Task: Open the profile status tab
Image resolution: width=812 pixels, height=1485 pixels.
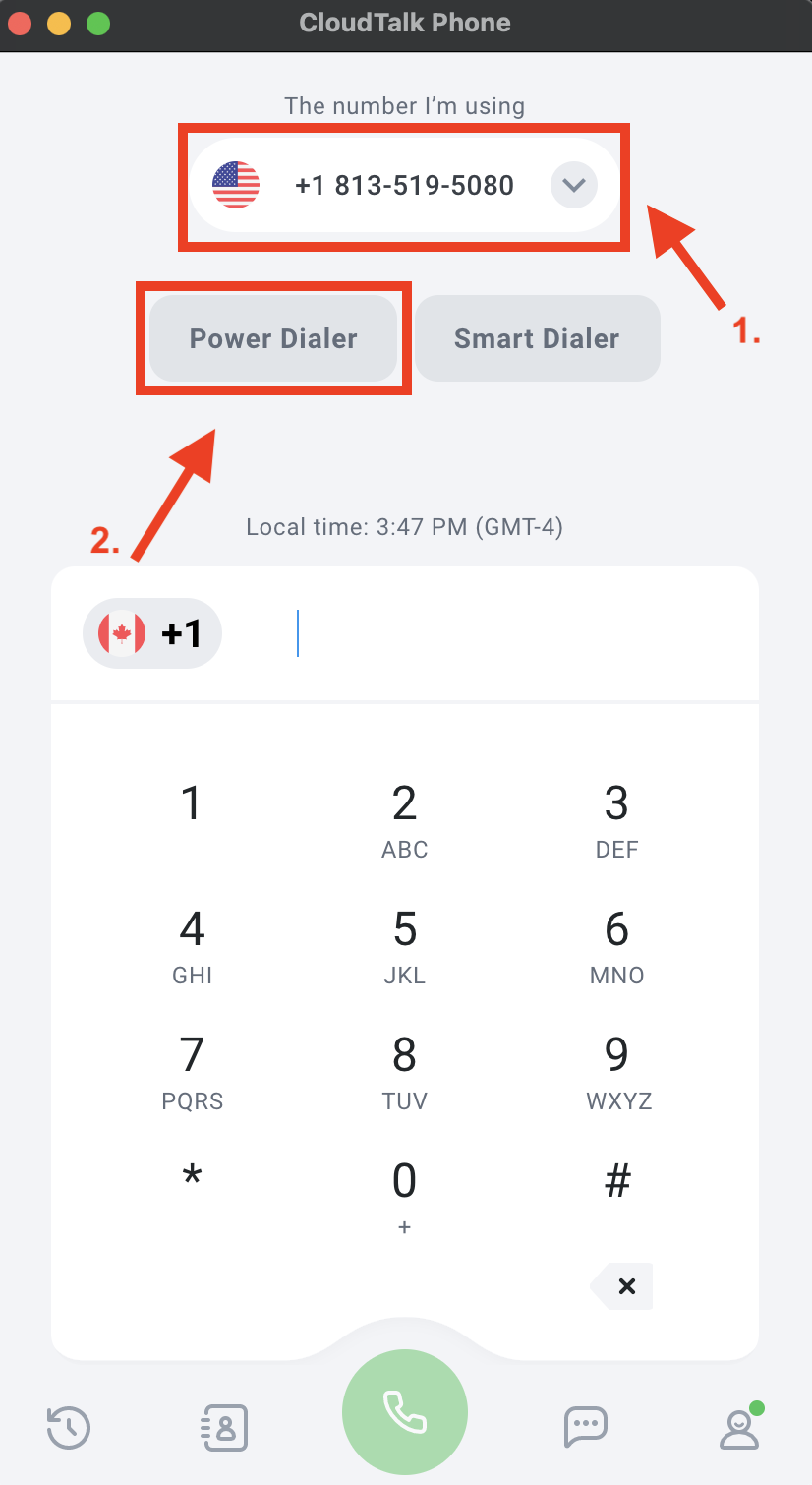Action: tap(739, 1428)
